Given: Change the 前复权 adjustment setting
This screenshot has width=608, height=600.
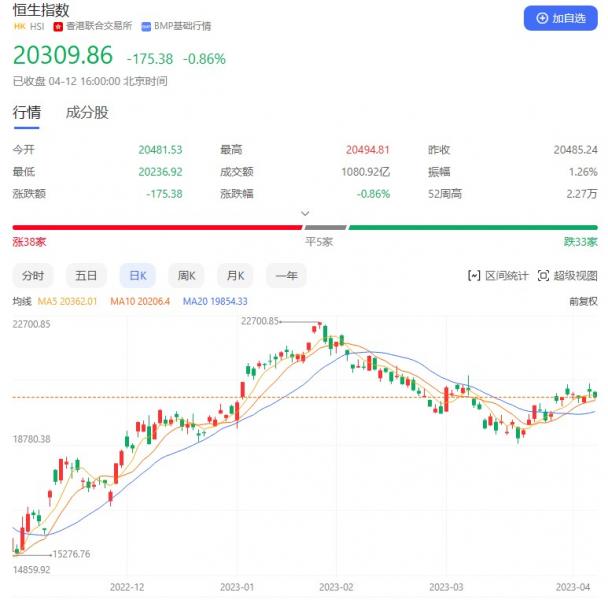Looking at the screenshot, I should click(x=582, y=301).
